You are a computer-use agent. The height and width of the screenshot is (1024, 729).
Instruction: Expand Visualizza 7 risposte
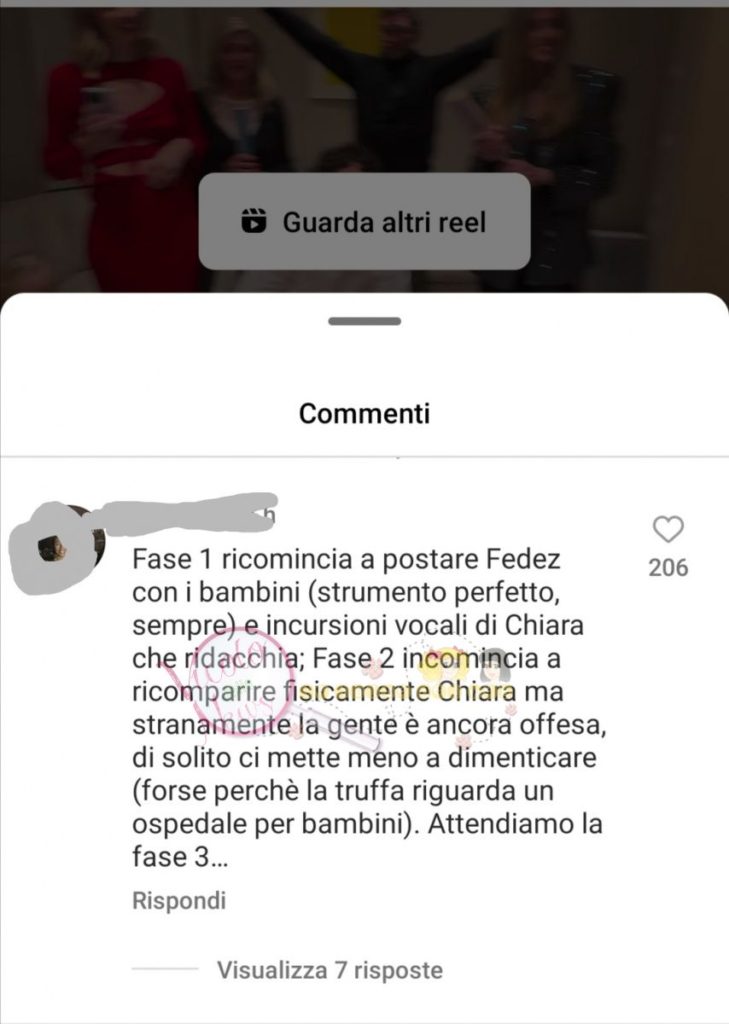pos(329,969)
